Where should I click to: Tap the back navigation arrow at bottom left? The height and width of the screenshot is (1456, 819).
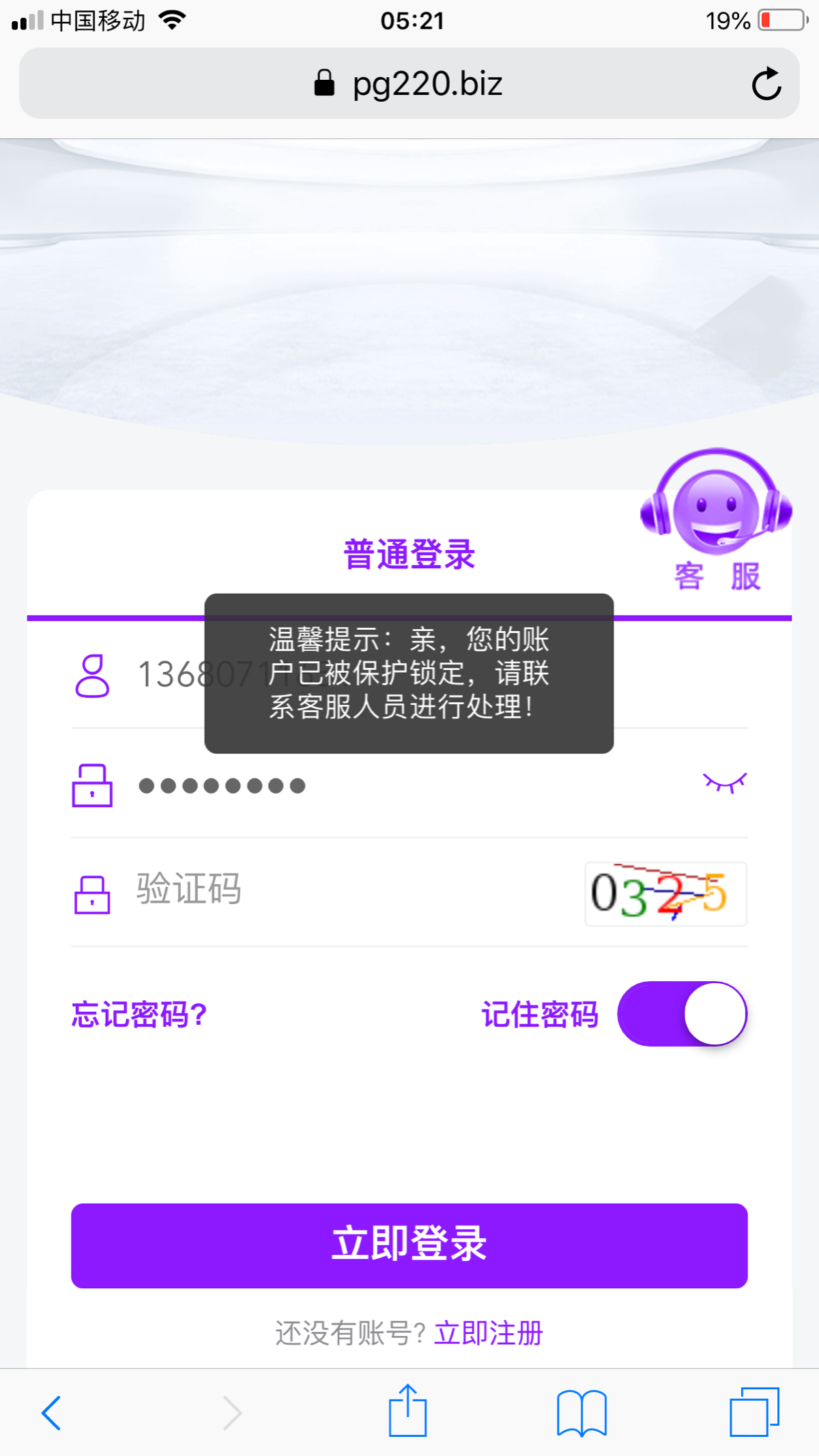click(x=51, y=1413)
